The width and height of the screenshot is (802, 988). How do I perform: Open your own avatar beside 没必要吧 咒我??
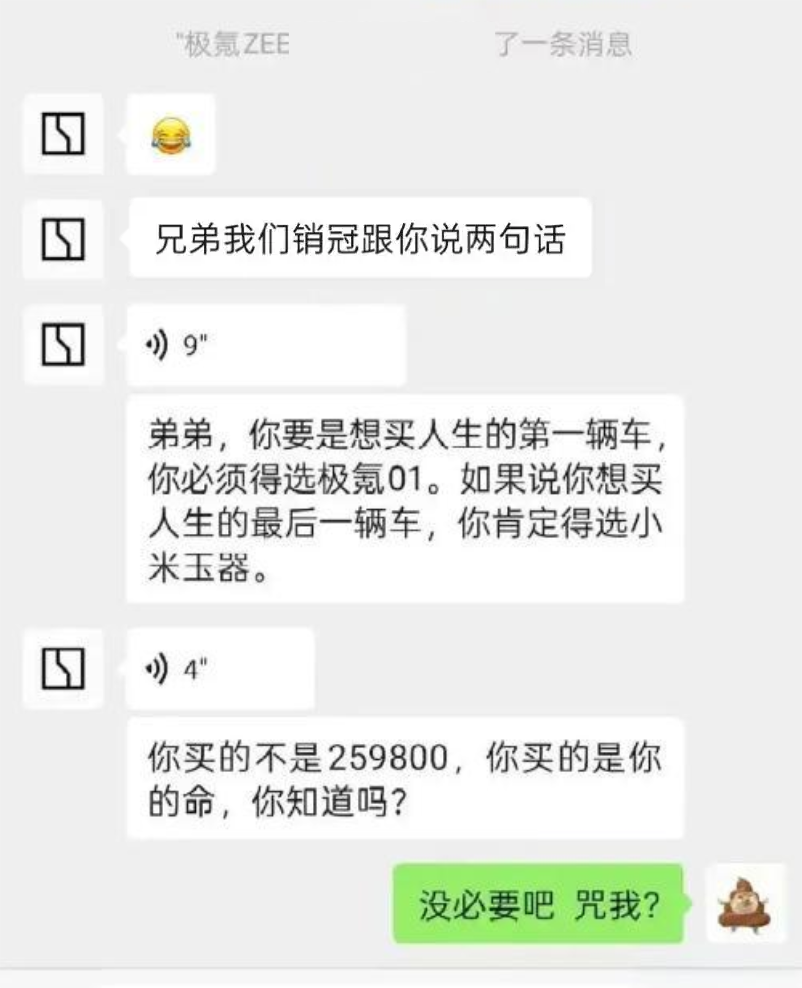(x=745, y=904)
